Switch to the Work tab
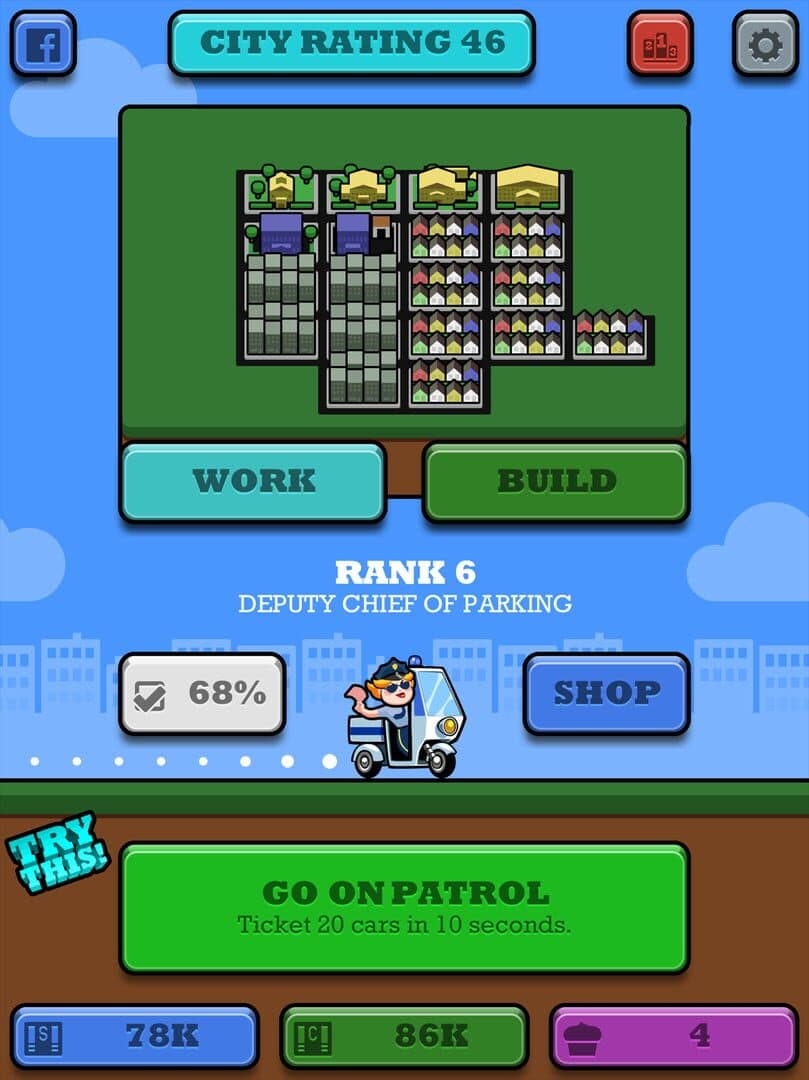This screenshot has height=1080, width=809. tap(253, 481)
